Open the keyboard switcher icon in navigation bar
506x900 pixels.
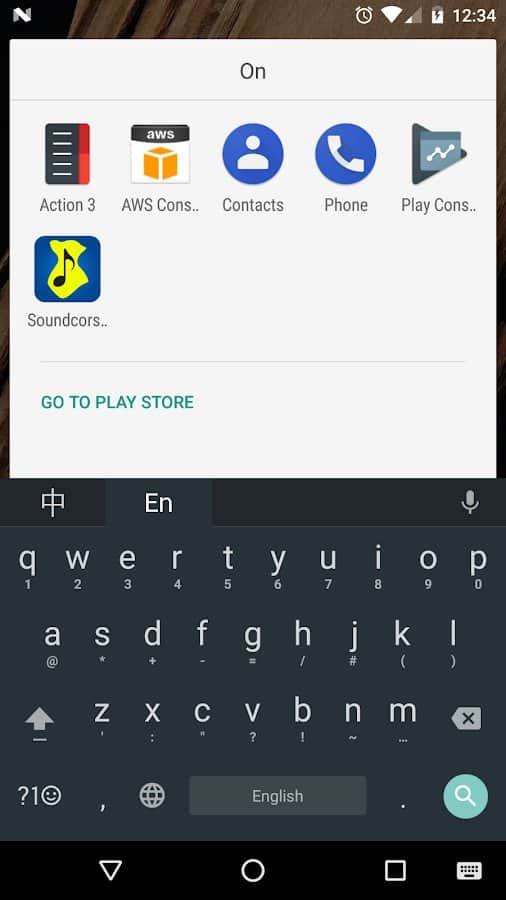[469, 871]
